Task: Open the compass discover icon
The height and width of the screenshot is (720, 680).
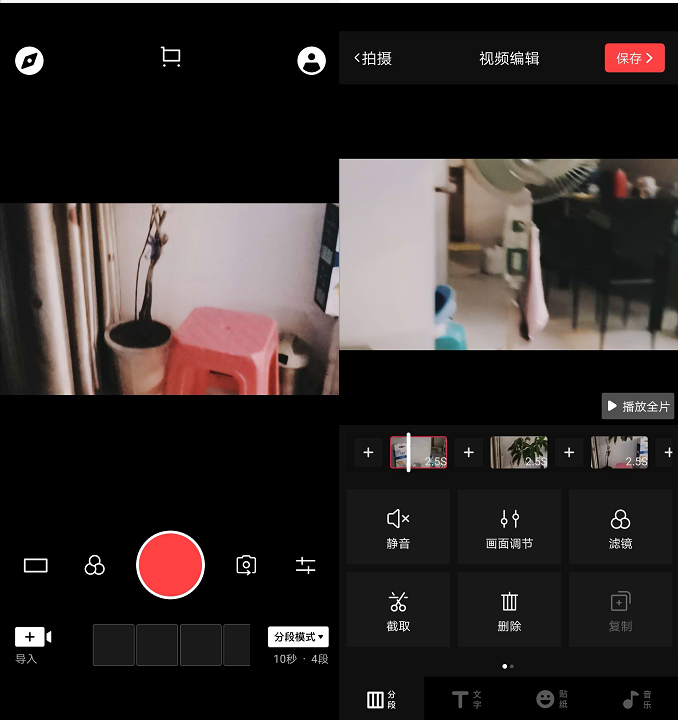Action: [x=30, y=61]
